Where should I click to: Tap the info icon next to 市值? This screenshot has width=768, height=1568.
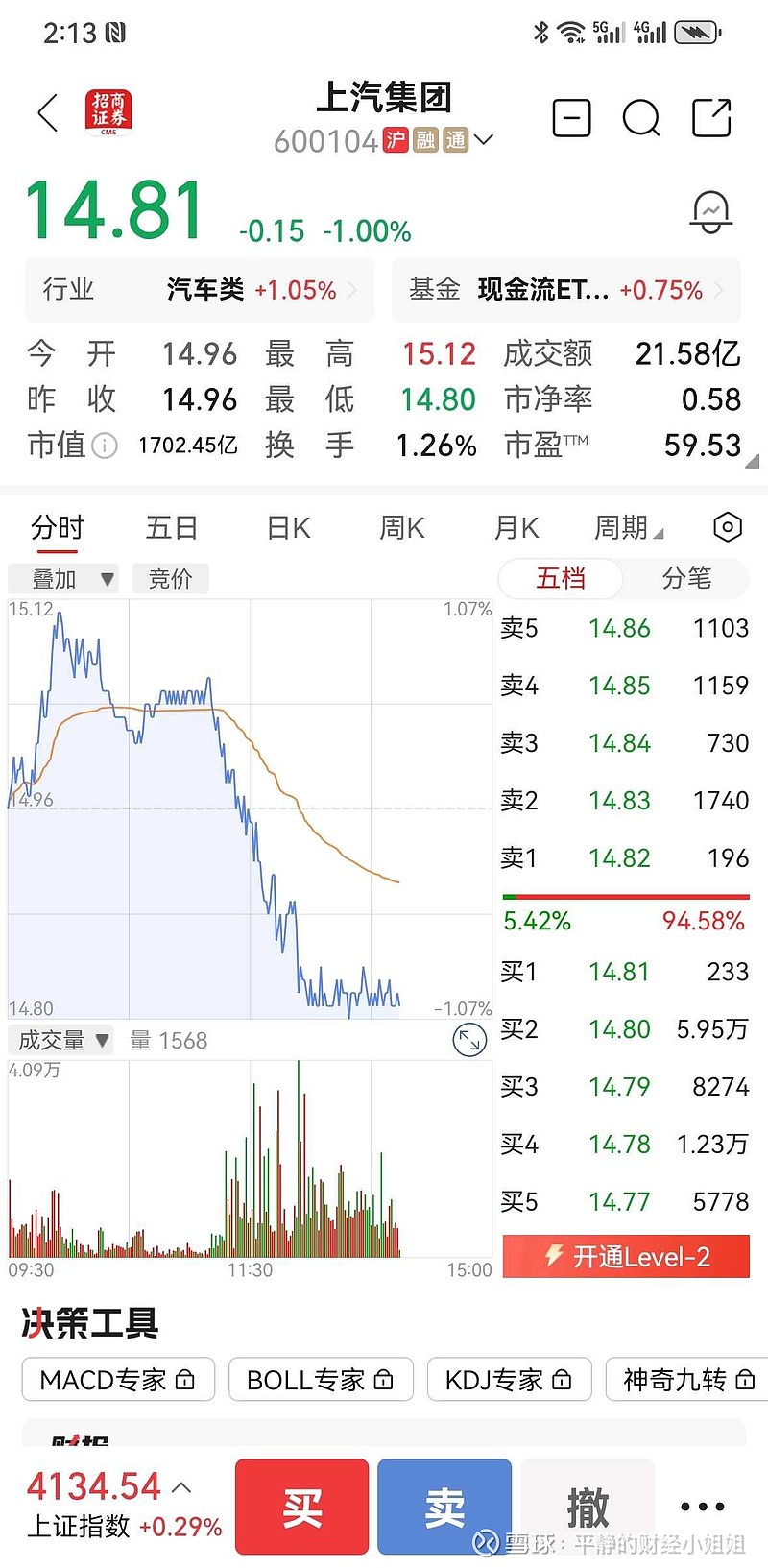point(106,446)
